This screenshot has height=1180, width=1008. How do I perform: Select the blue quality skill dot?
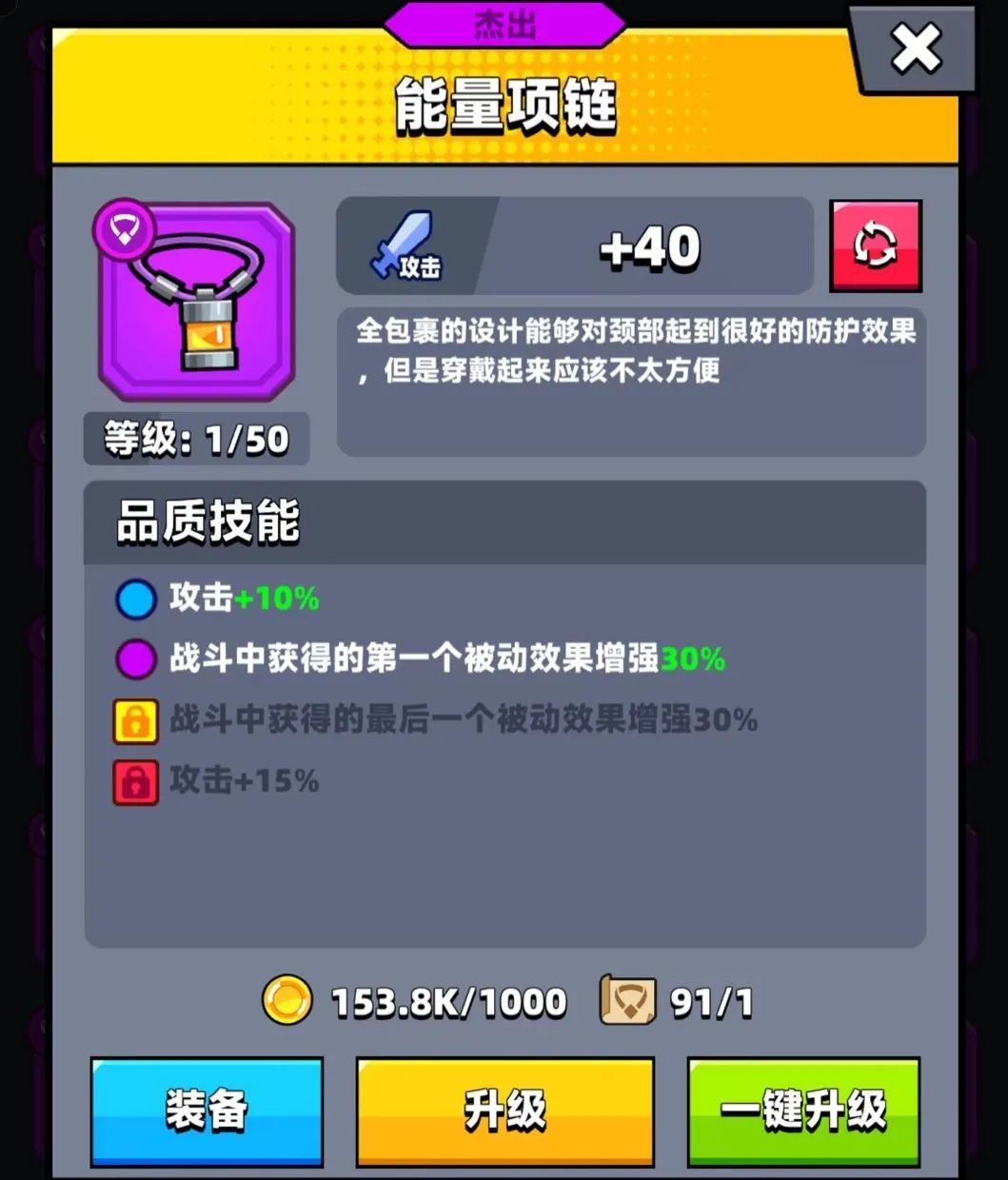point(136,599)
